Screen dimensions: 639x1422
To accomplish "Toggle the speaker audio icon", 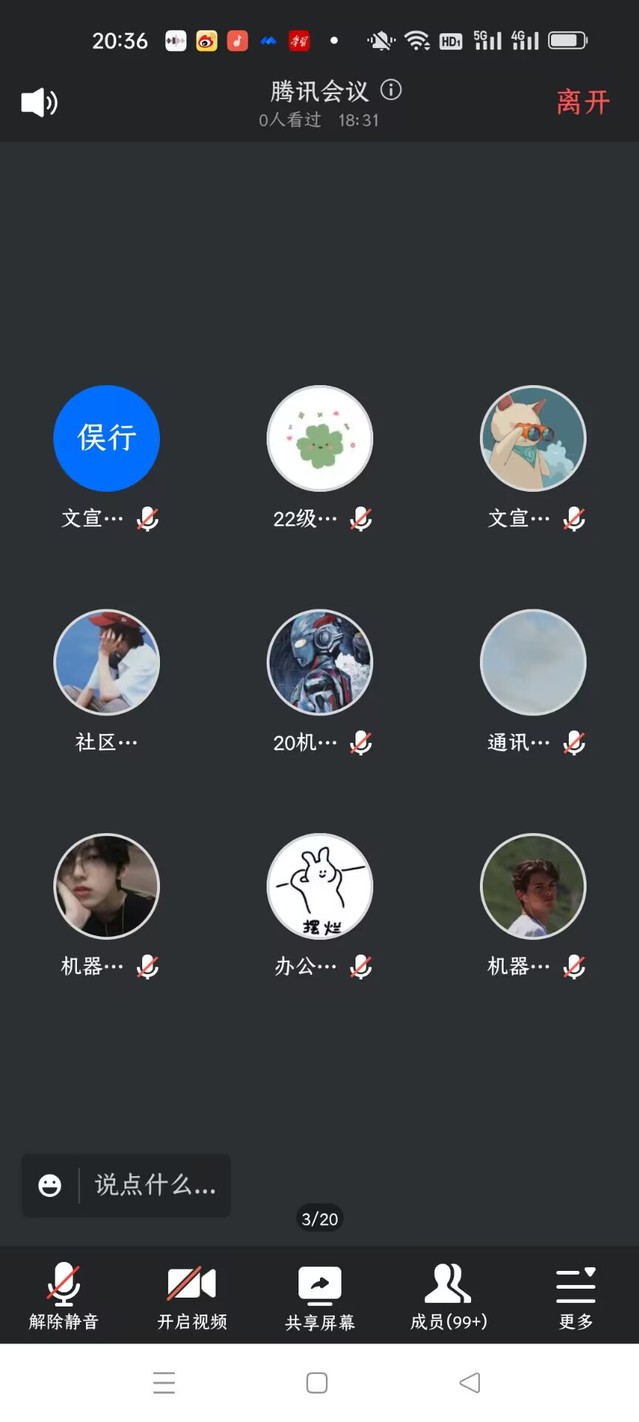I will click(39, 102).
